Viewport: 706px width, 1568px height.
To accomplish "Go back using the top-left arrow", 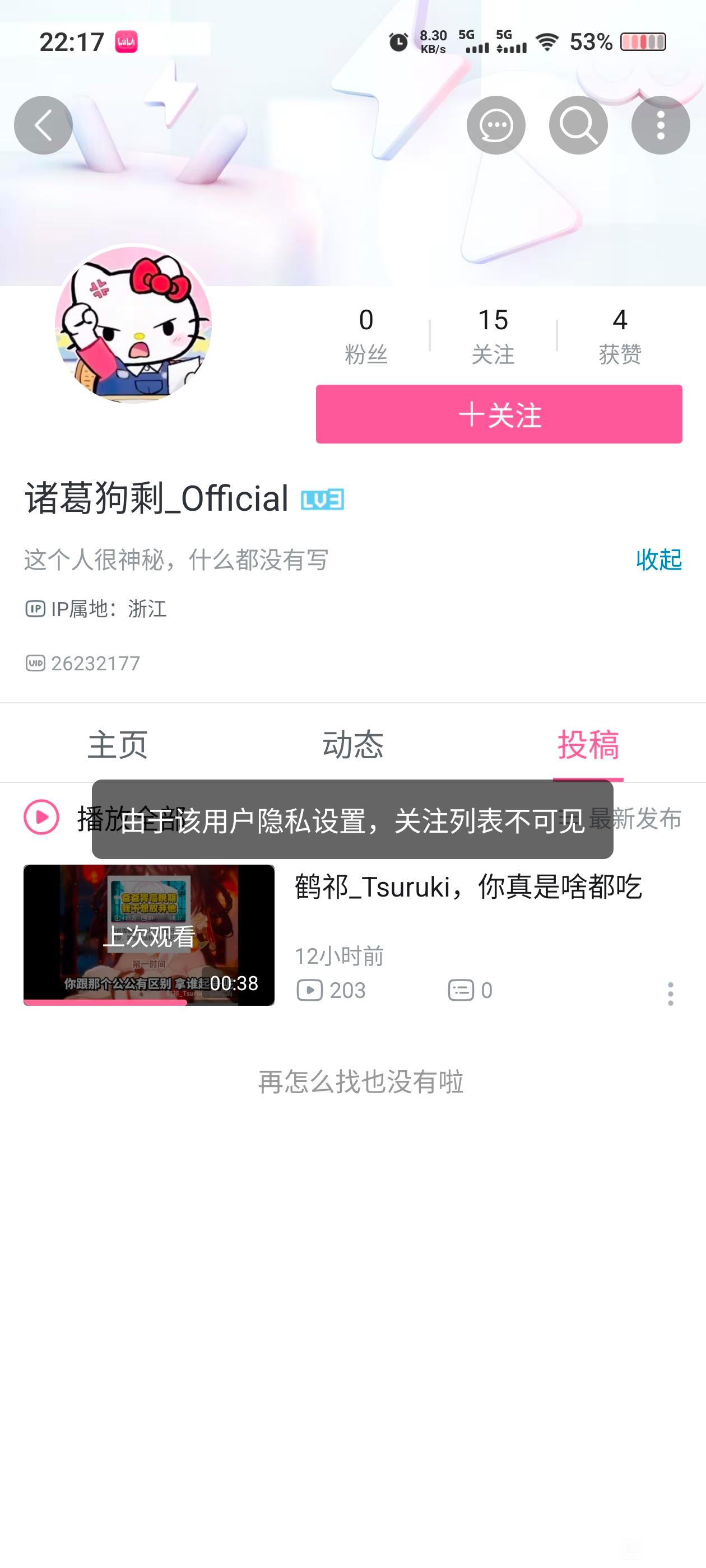I will tap(43, 125).
